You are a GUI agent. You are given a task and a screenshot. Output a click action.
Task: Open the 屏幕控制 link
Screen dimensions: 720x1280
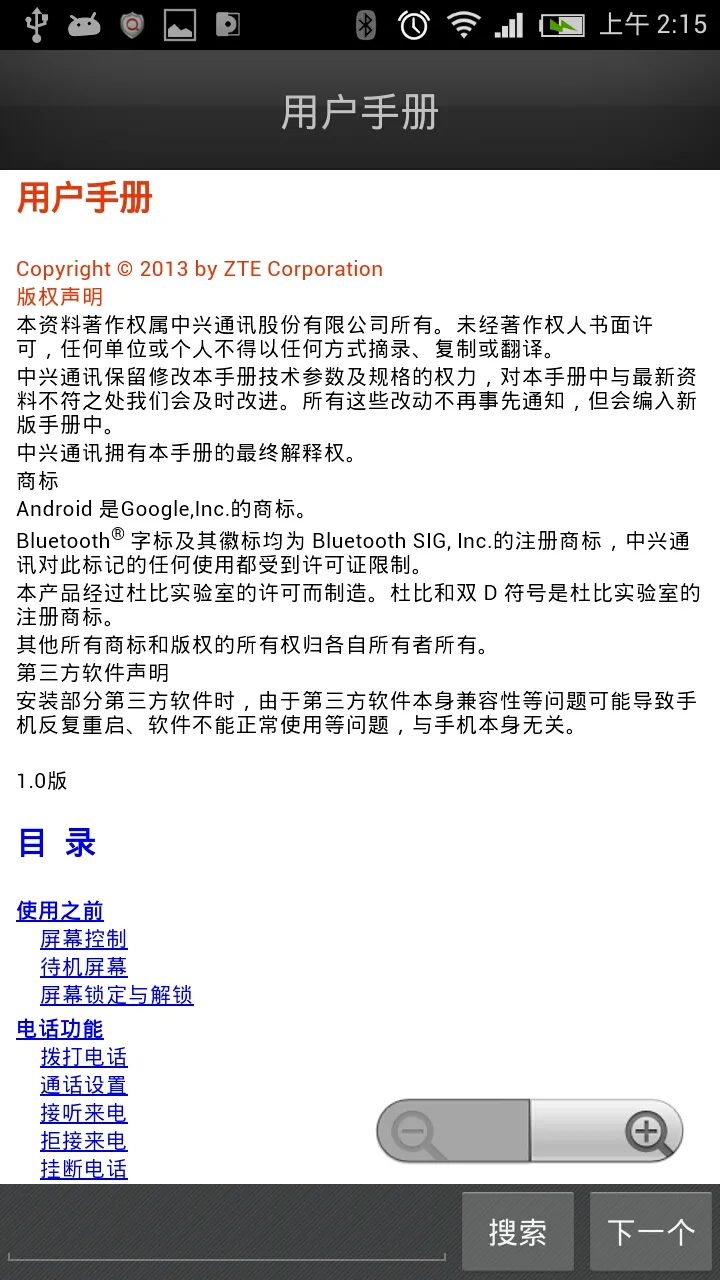tap(84, 939)
